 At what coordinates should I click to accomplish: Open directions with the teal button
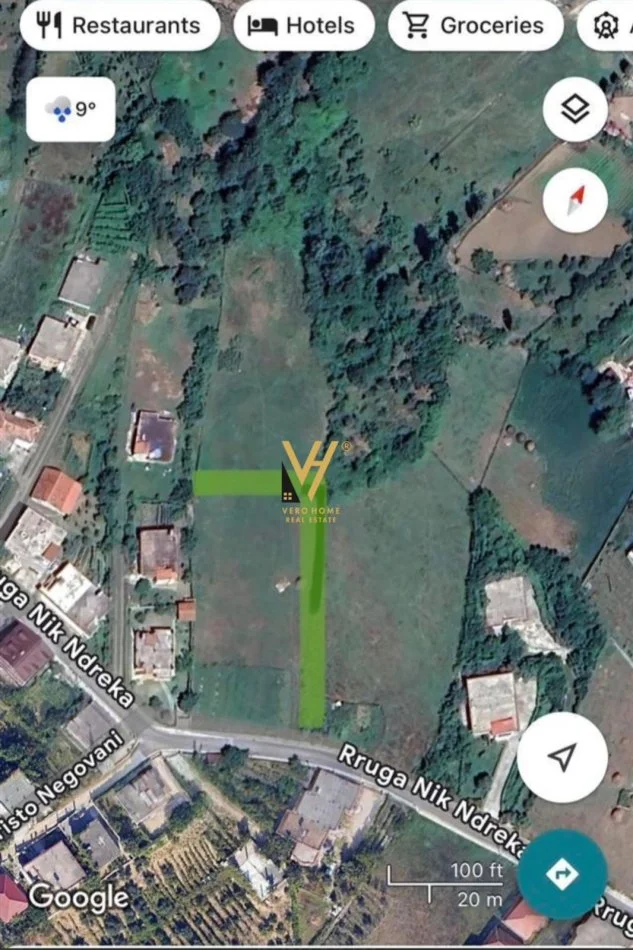click(562, 874)
